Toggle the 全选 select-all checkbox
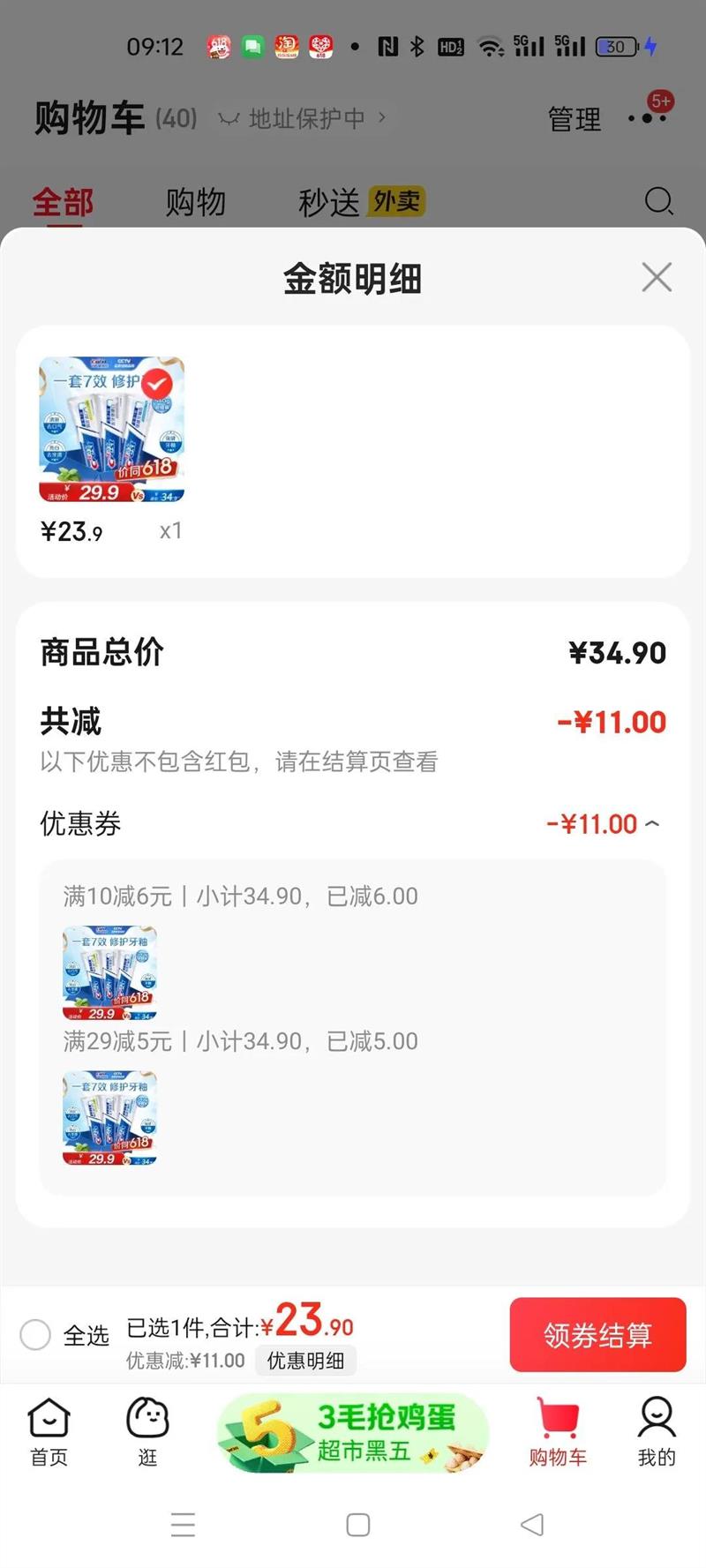The width and height of the screenshot is (706, 1568). pyautogui.click(x=35, y=1334)
